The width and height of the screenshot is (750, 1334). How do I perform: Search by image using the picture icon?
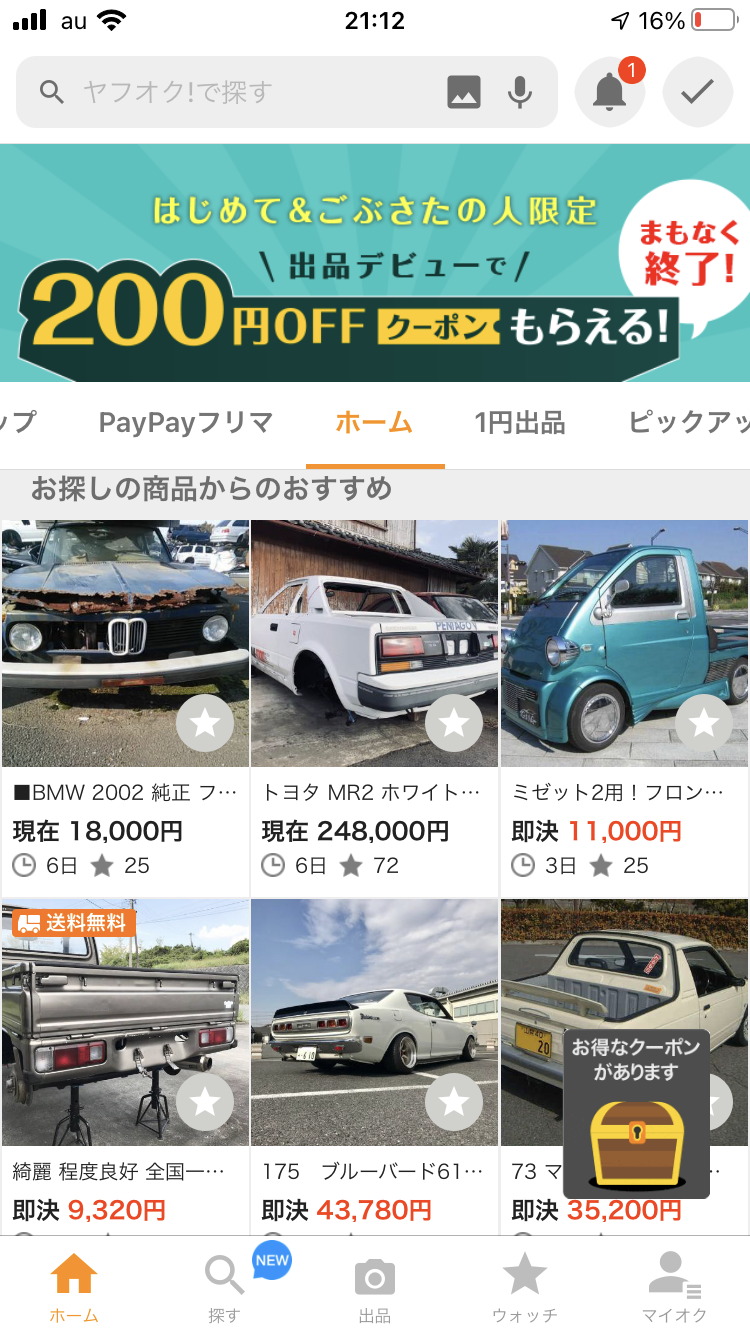[464, 92]
